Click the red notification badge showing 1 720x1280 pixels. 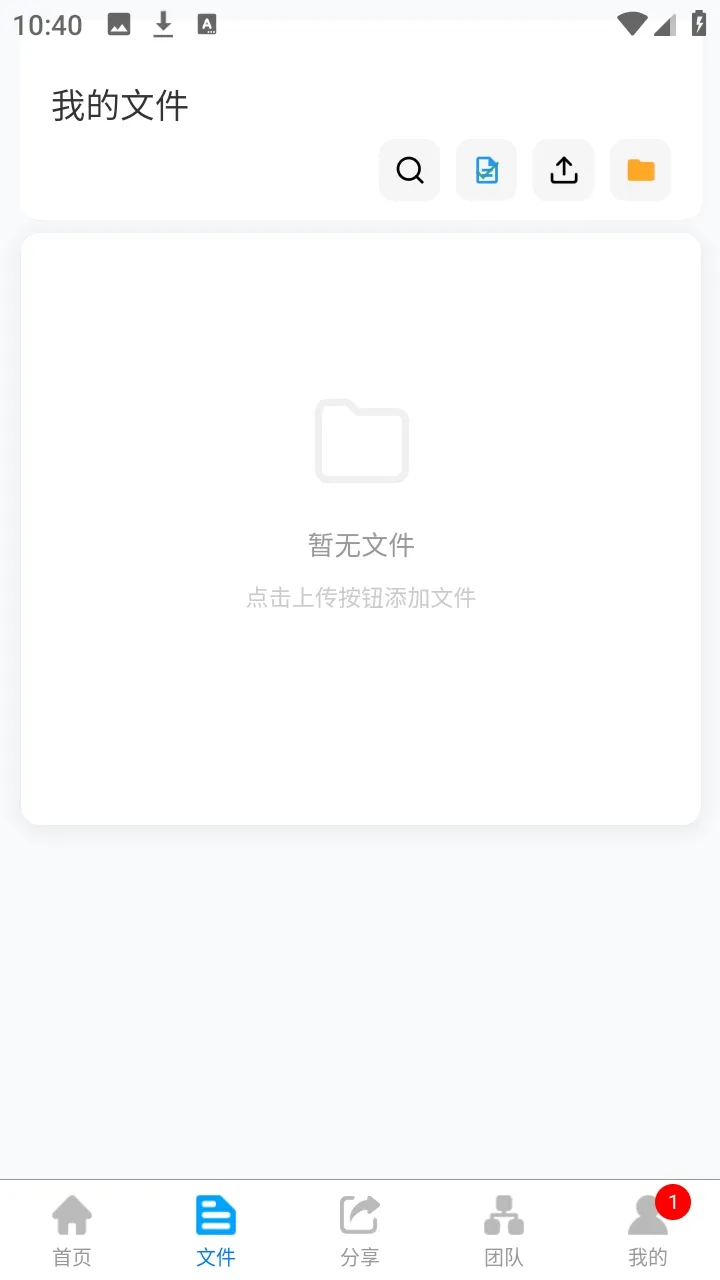(673, 1202)
